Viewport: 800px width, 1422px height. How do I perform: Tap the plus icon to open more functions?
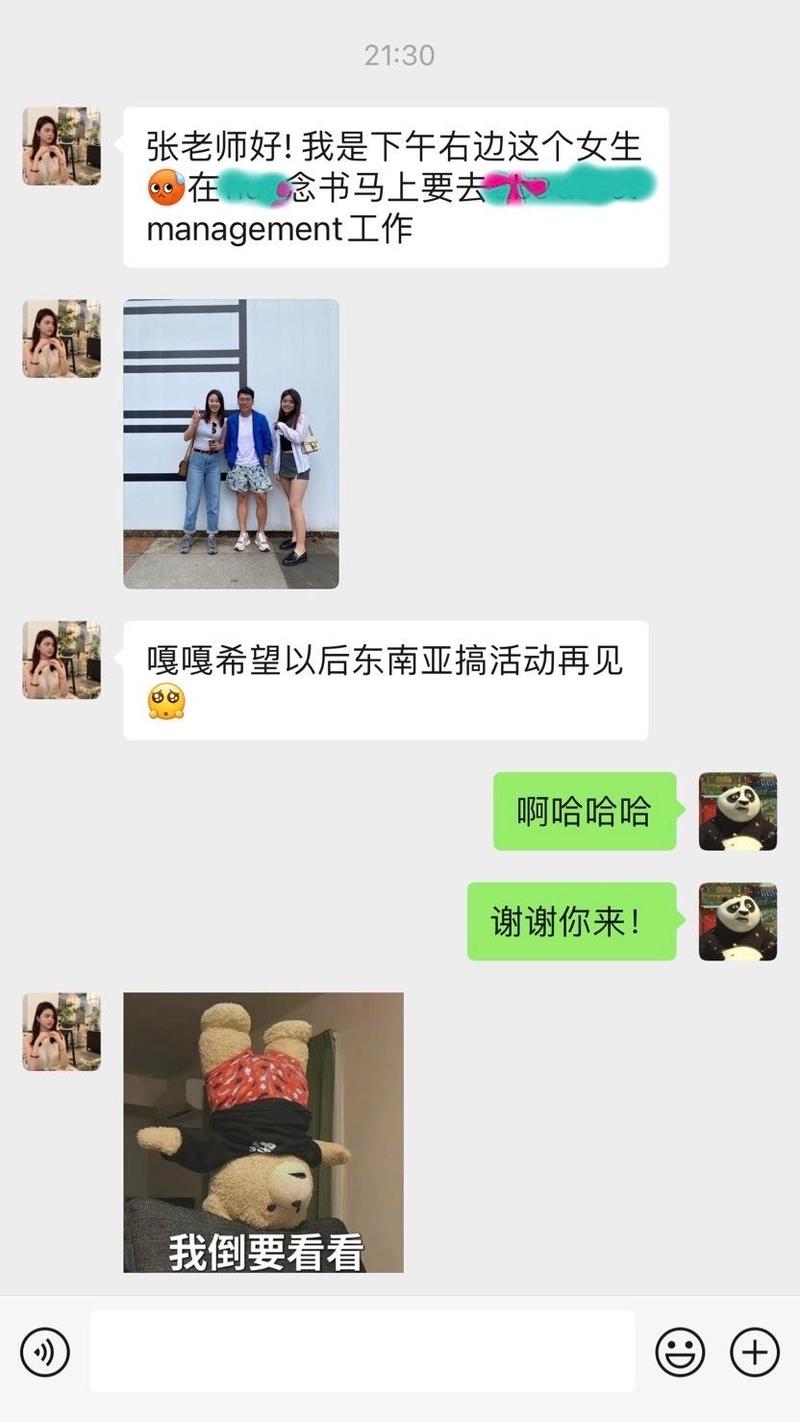point(755,1350)
